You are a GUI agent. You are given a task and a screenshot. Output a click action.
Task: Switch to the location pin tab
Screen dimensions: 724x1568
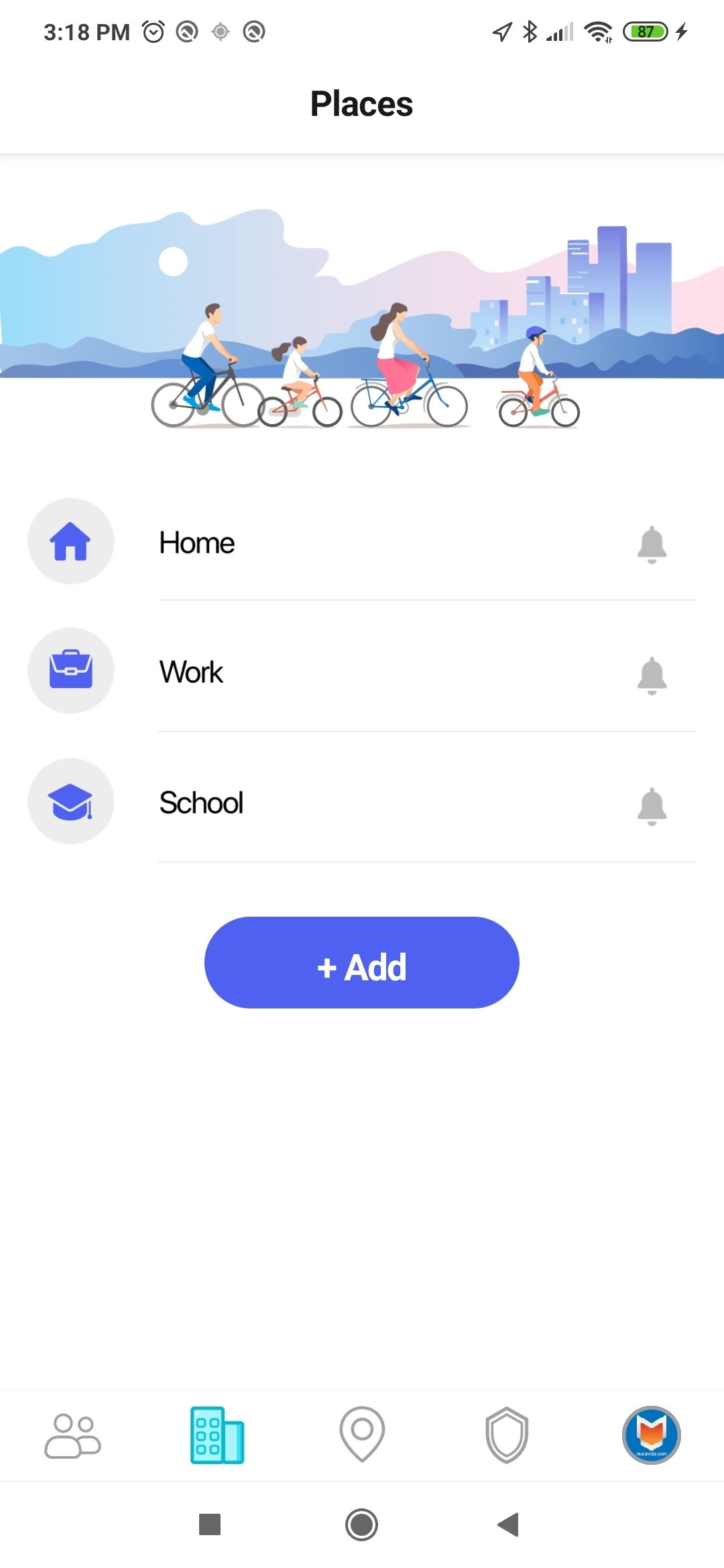pos(362,1434)
